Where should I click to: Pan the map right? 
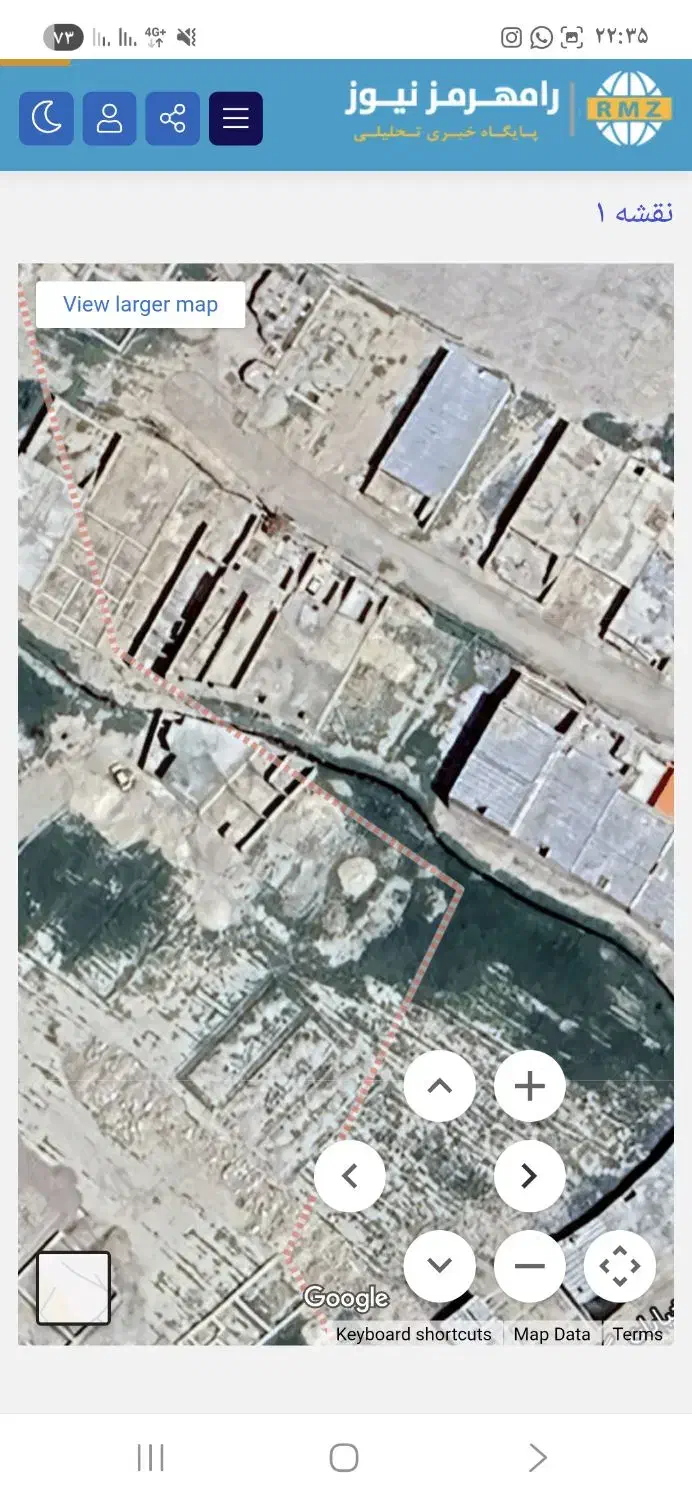[529, 1176]
